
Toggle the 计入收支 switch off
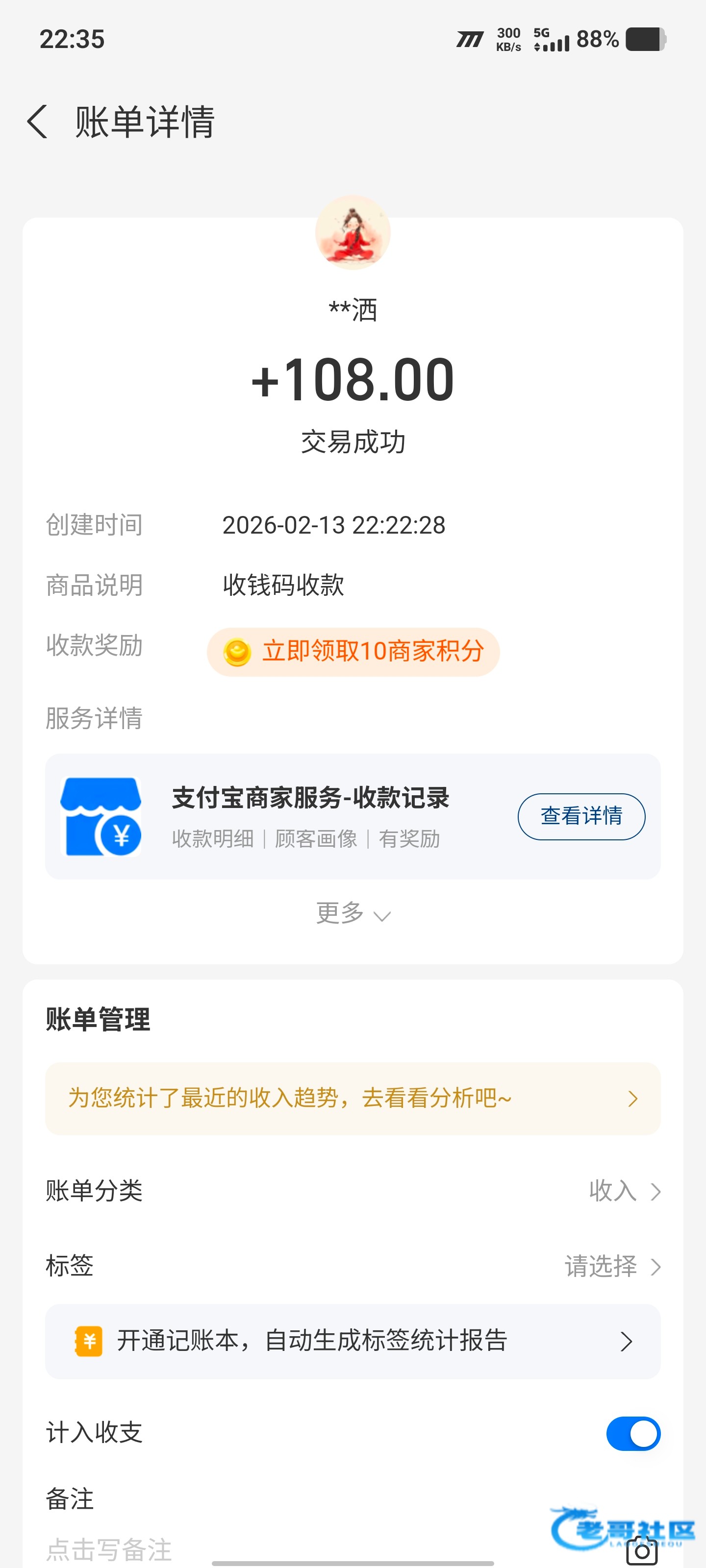click(632, 1433)
